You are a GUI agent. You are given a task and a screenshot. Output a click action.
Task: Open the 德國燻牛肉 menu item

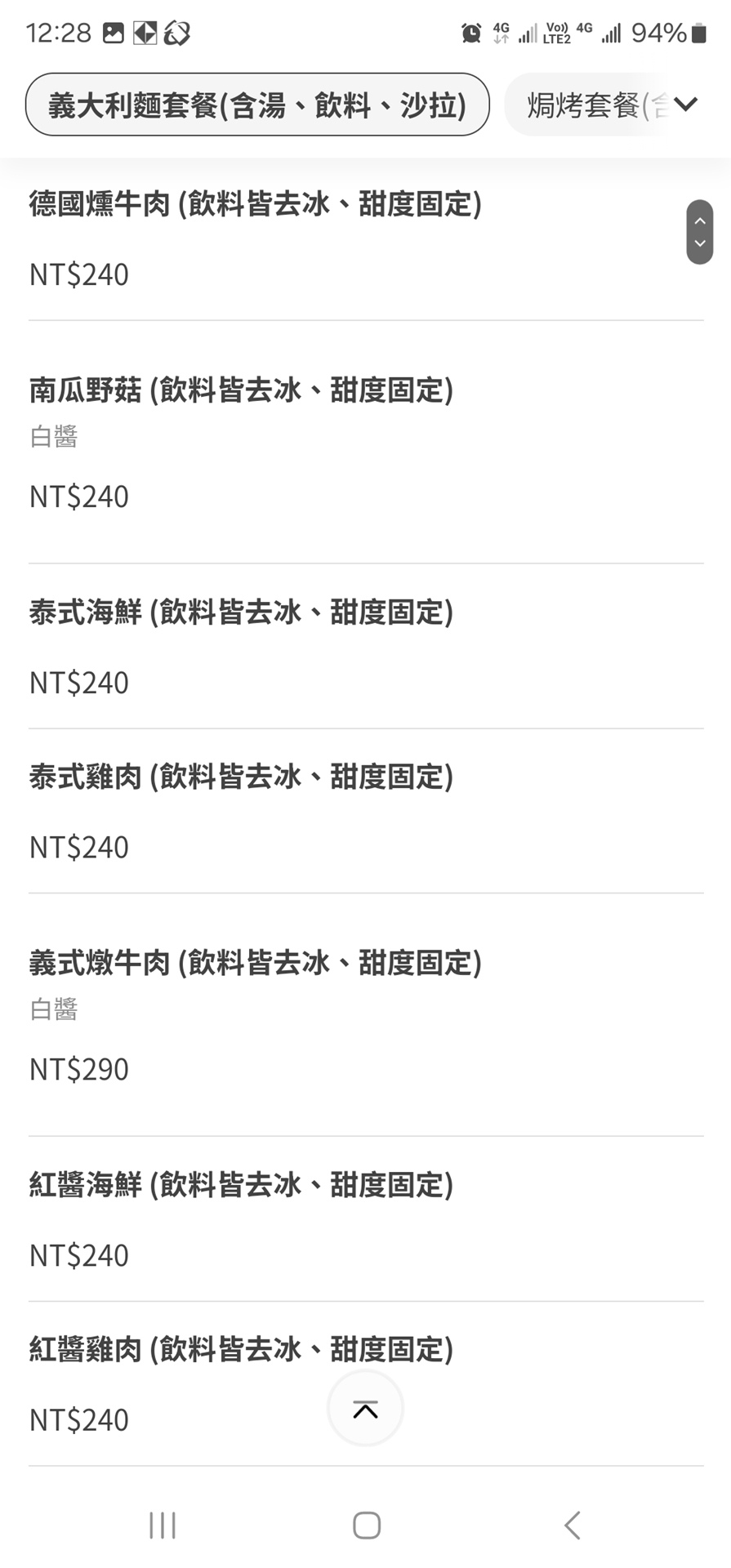(366, 239)
